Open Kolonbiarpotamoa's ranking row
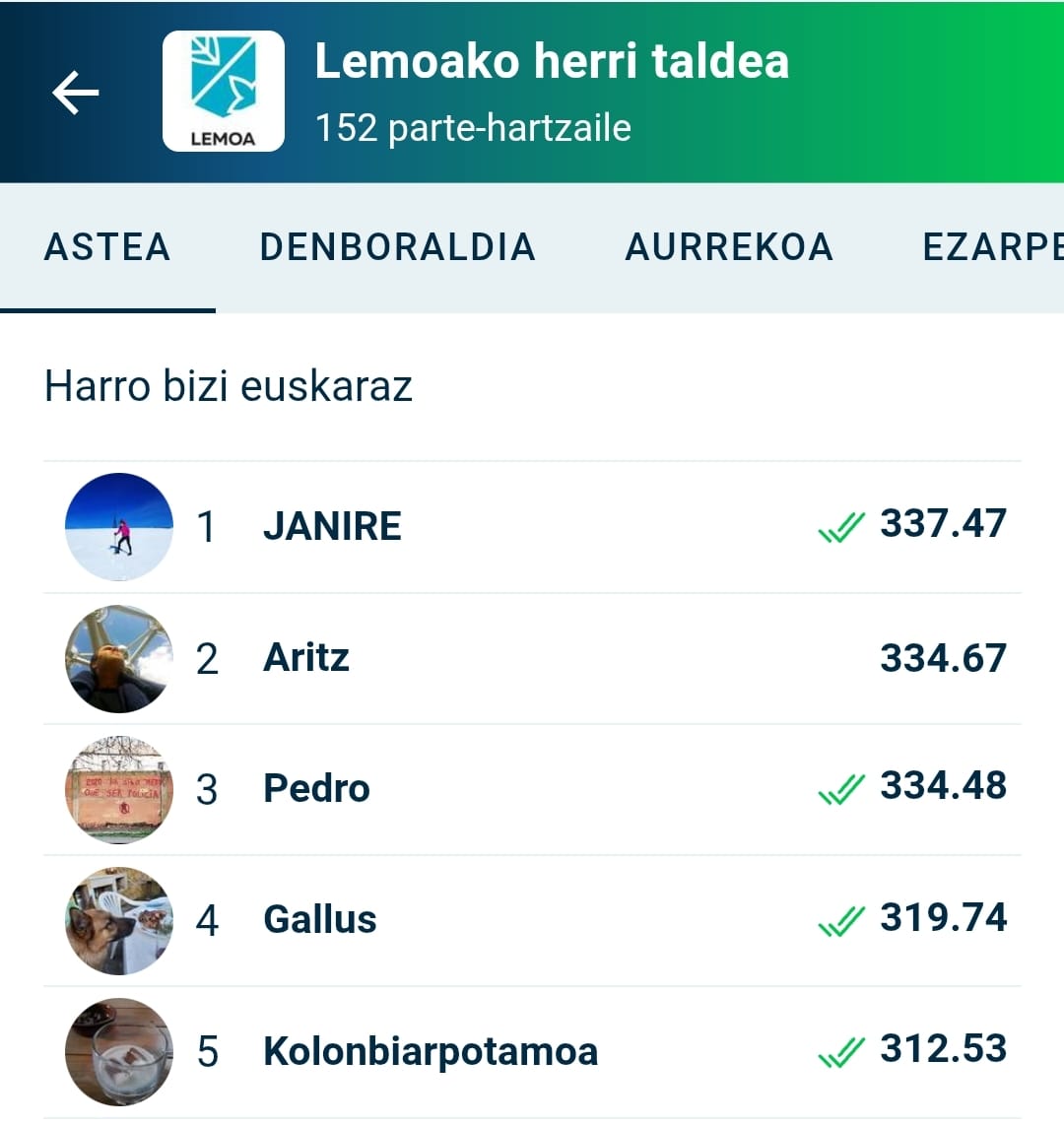The image size is (1064, 1126). pos(532,1051)
